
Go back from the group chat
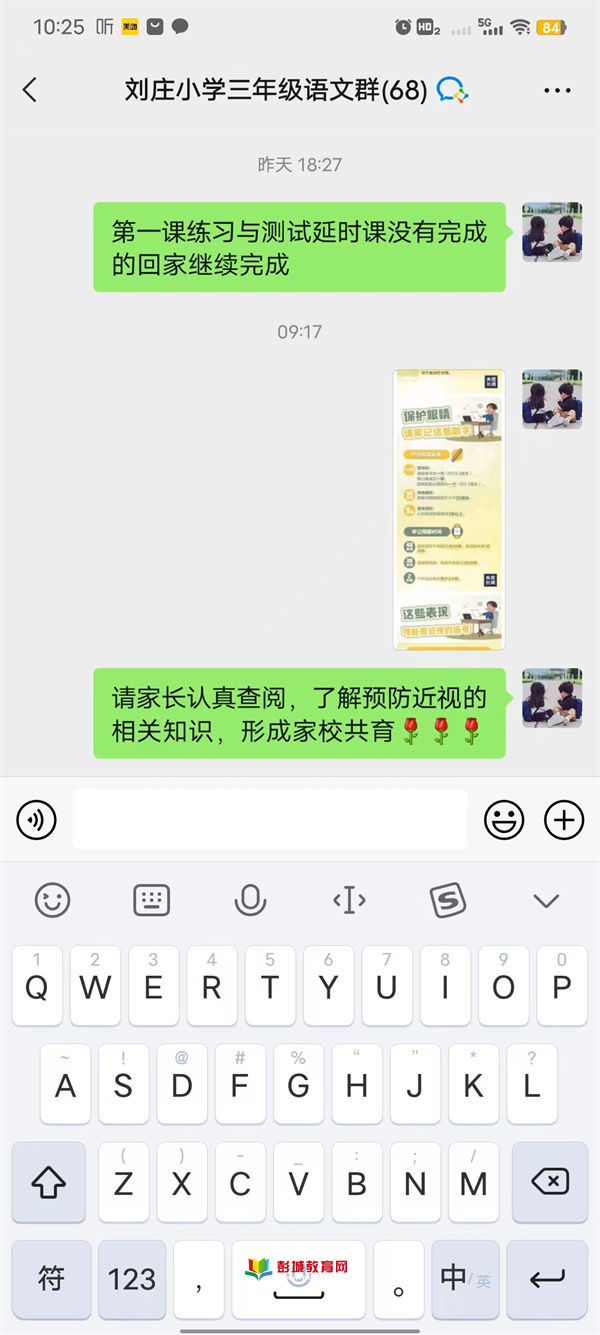(29, 90)
